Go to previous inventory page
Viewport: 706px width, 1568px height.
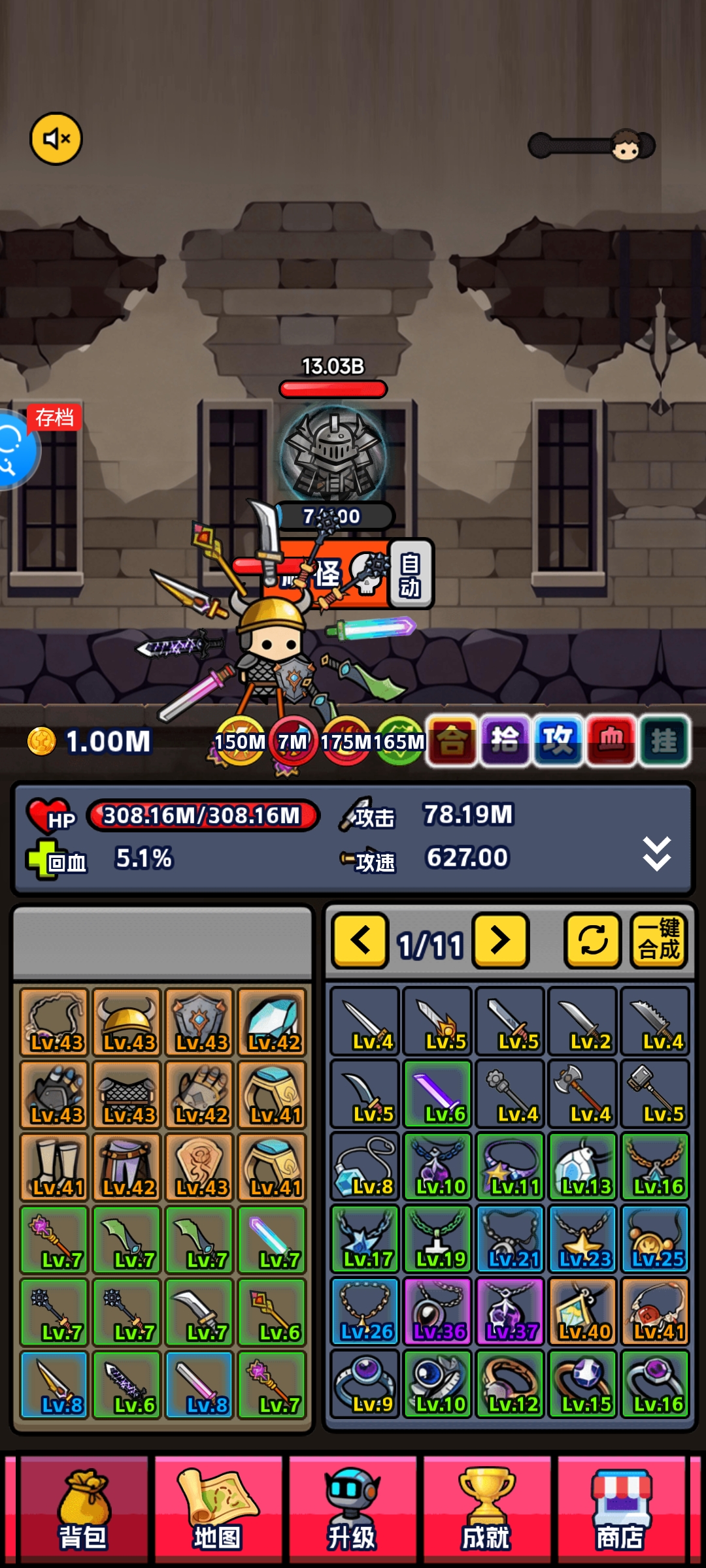click(x=360, y=941)
